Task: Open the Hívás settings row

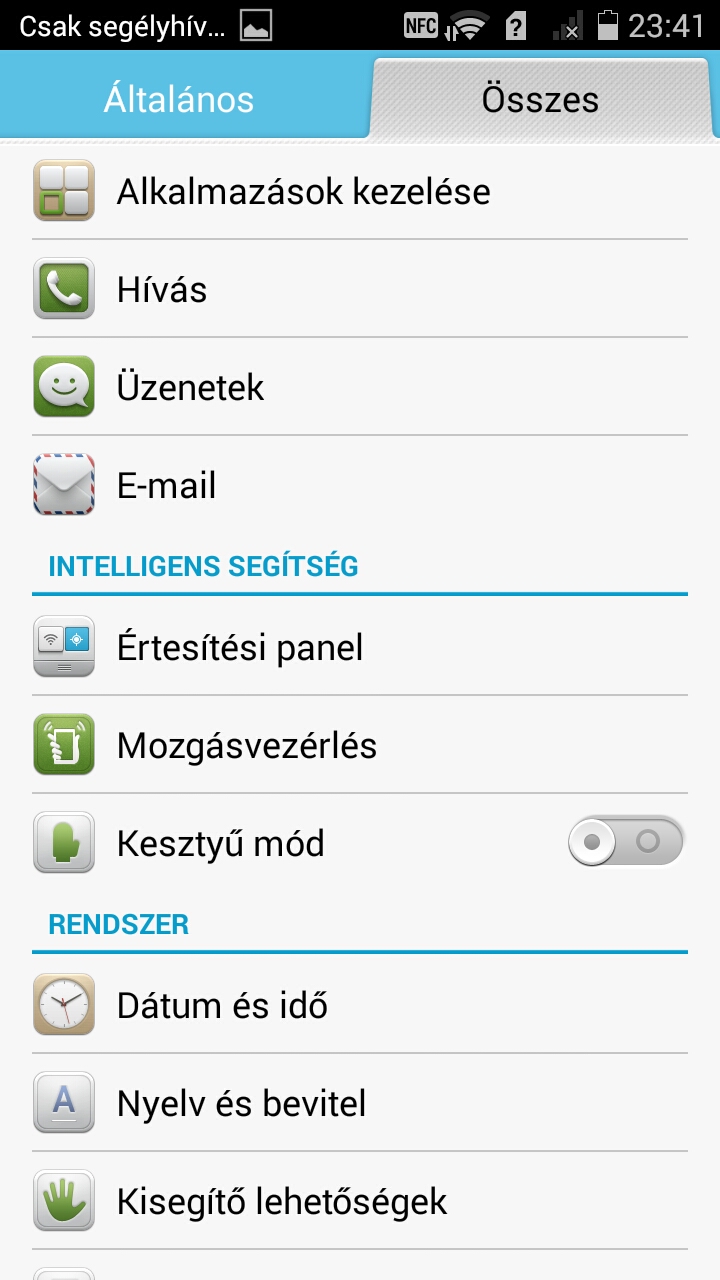Action: 360,289
